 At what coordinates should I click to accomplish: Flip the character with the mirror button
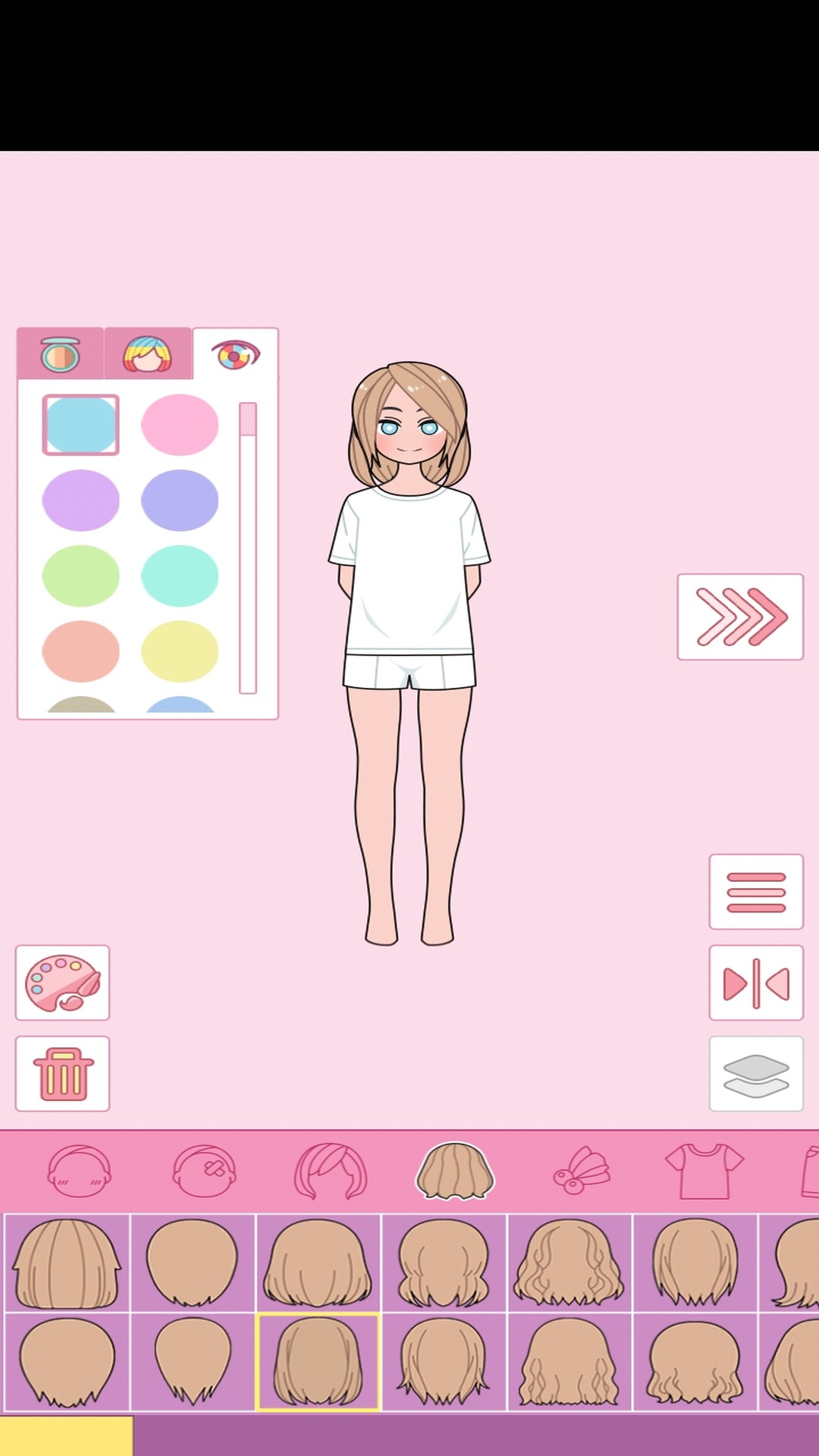[x=756, y=983]
